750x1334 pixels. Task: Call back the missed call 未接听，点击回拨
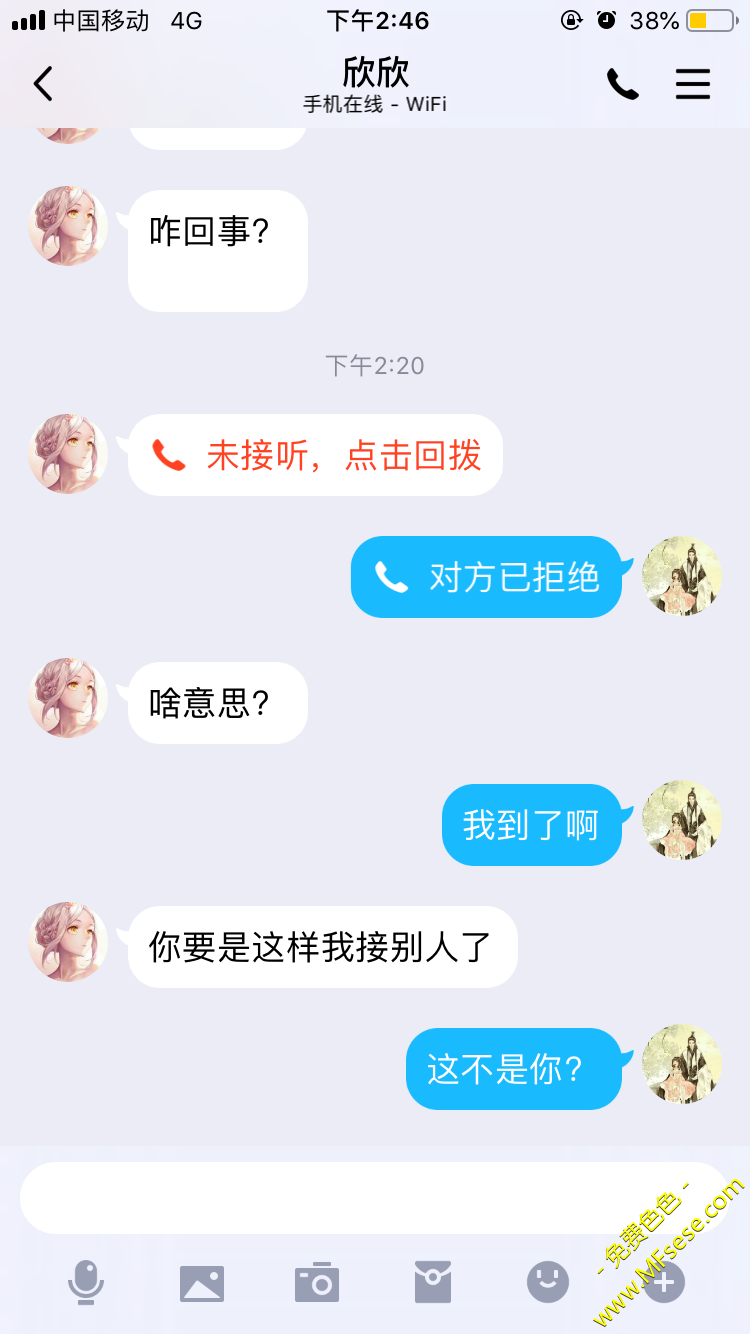(315, 456)
